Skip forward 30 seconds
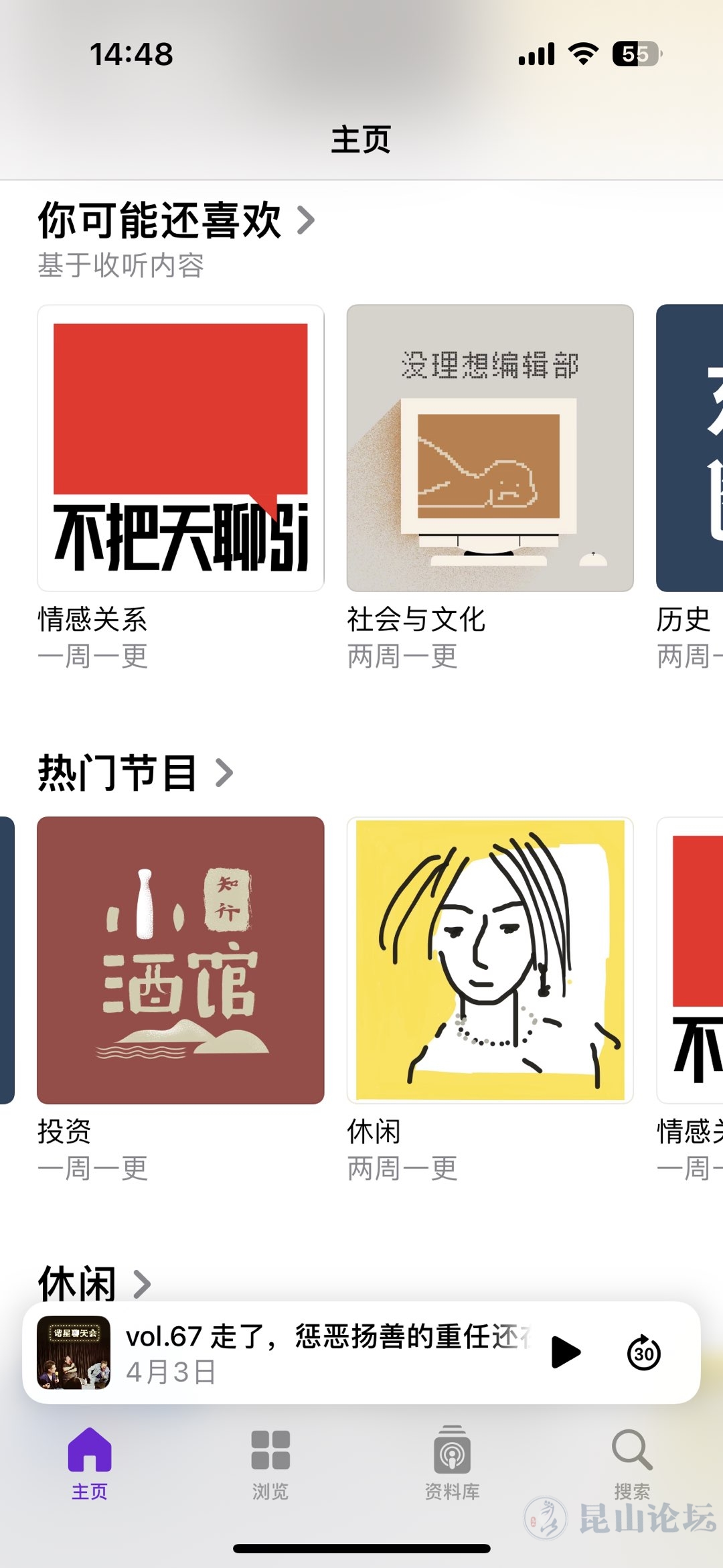 pyautogui.click(x=643, y=1352)
